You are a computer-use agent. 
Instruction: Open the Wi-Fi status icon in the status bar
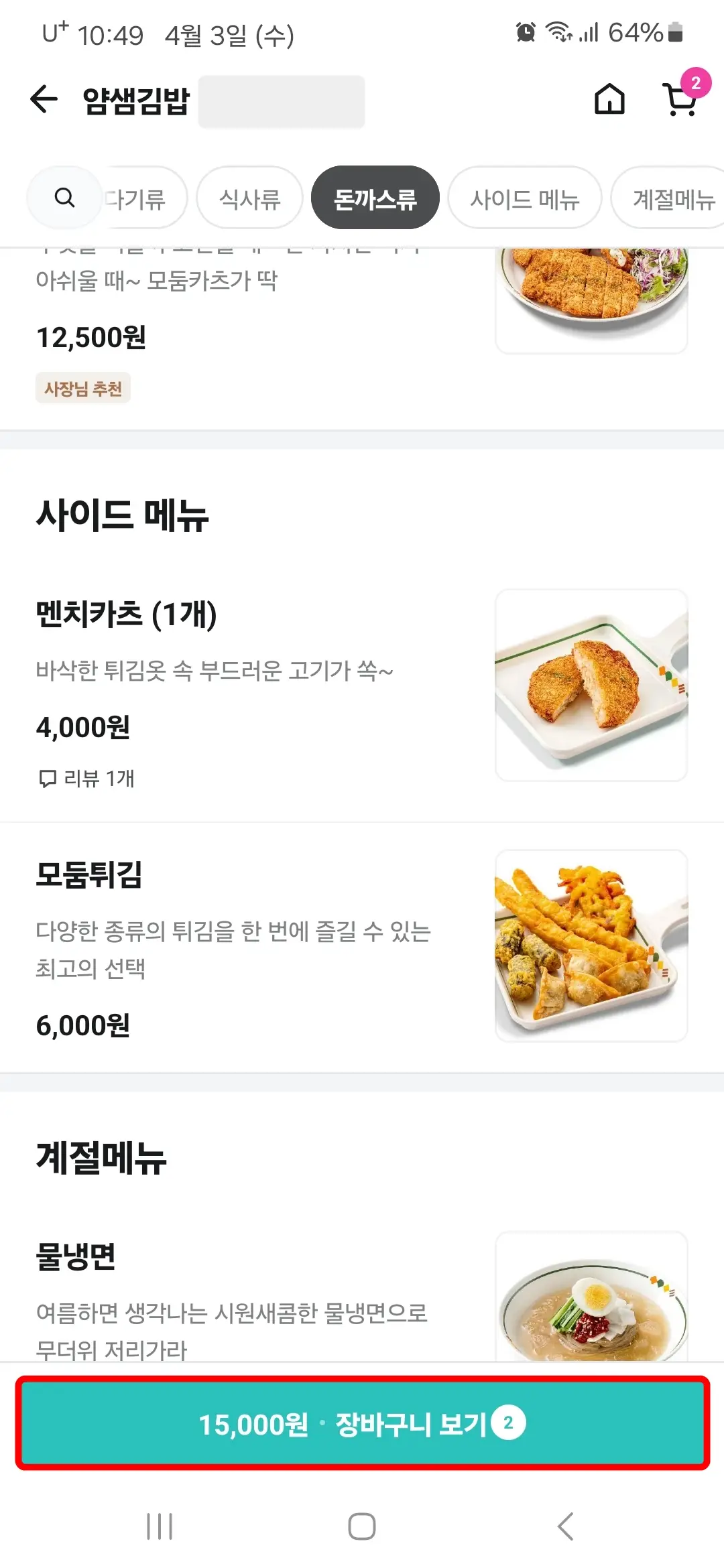coord(558,32)
